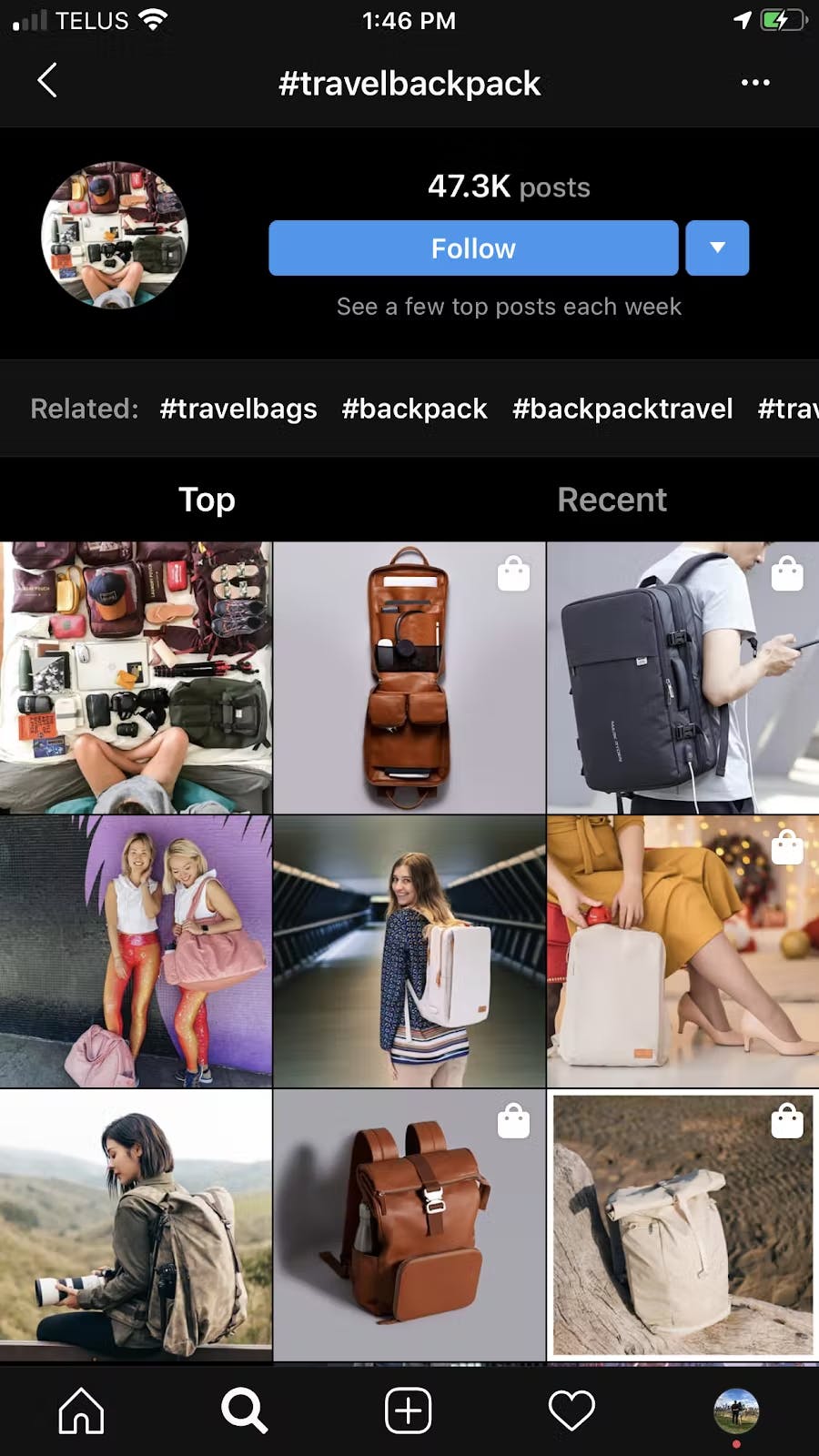Open the open brown leather backpack post
Image resolution: width=819 pixels, height=1456 pixels.
409,678
